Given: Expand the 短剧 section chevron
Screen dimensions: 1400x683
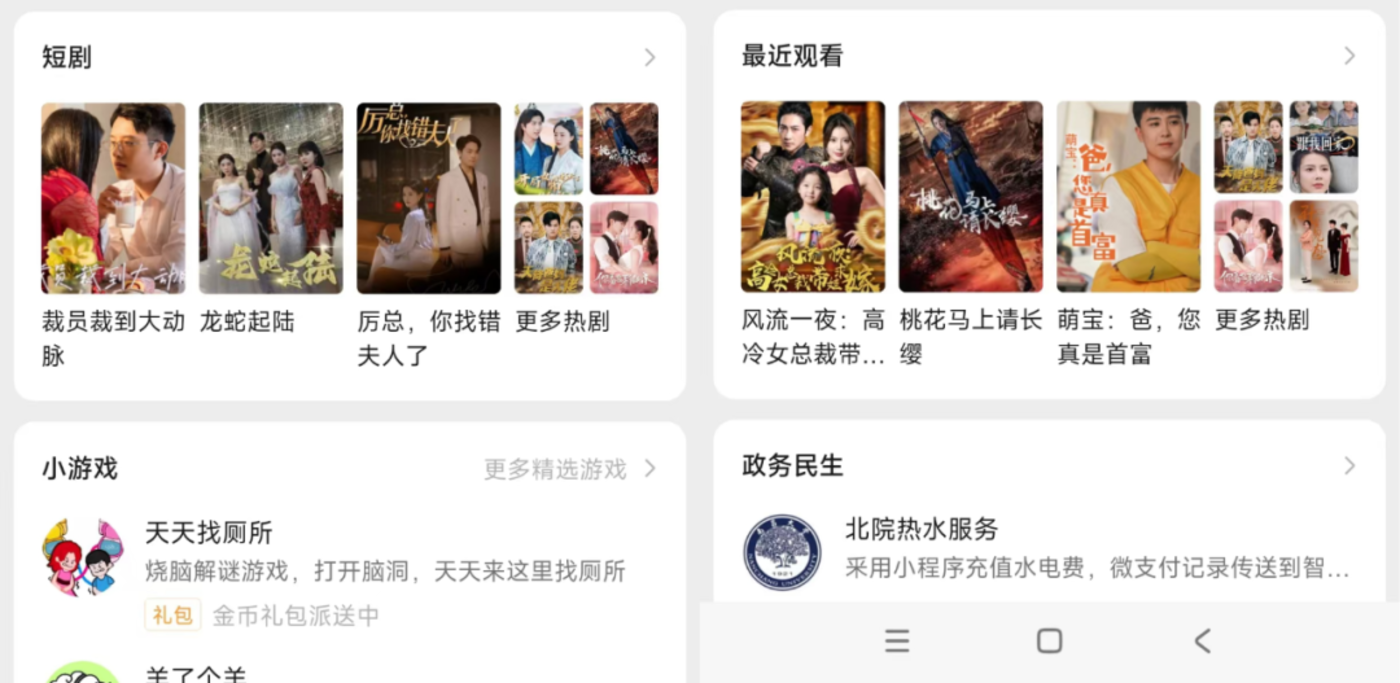Looking at the screenshot, I should [649, 58].
